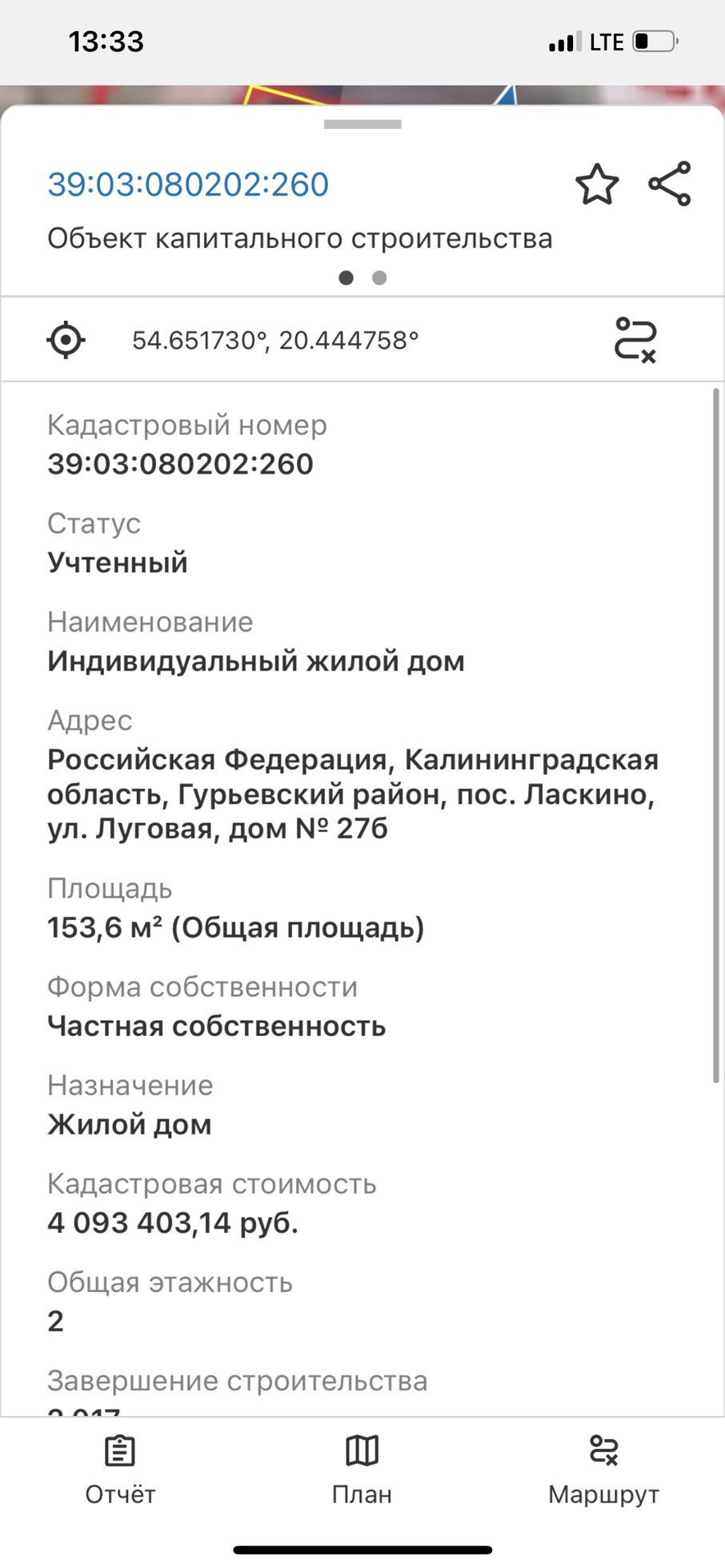Share this cadastral object
Screen dimensions: 725x1568
coord(669,184)
